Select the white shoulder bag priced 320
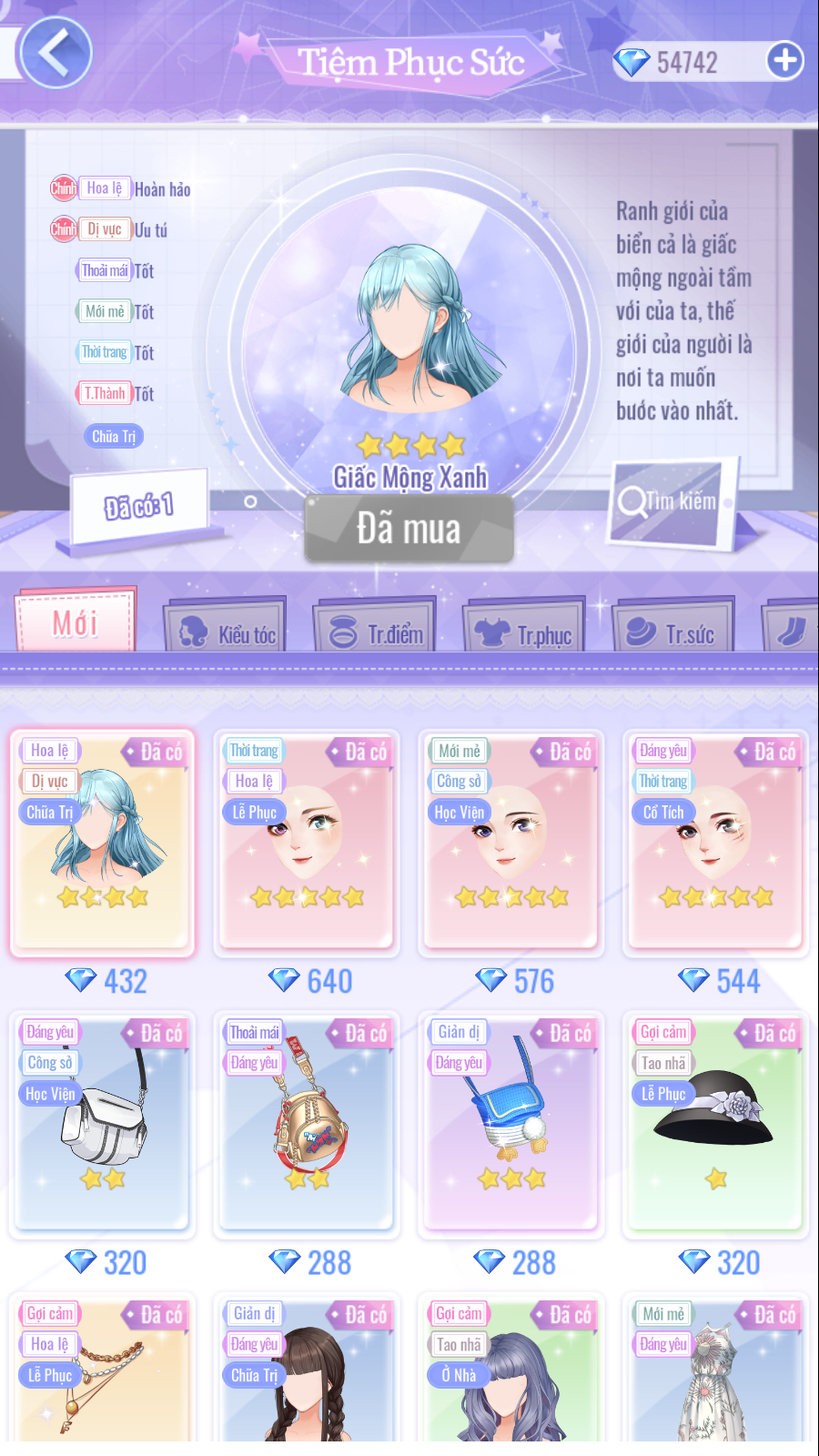 [102, 1124]
